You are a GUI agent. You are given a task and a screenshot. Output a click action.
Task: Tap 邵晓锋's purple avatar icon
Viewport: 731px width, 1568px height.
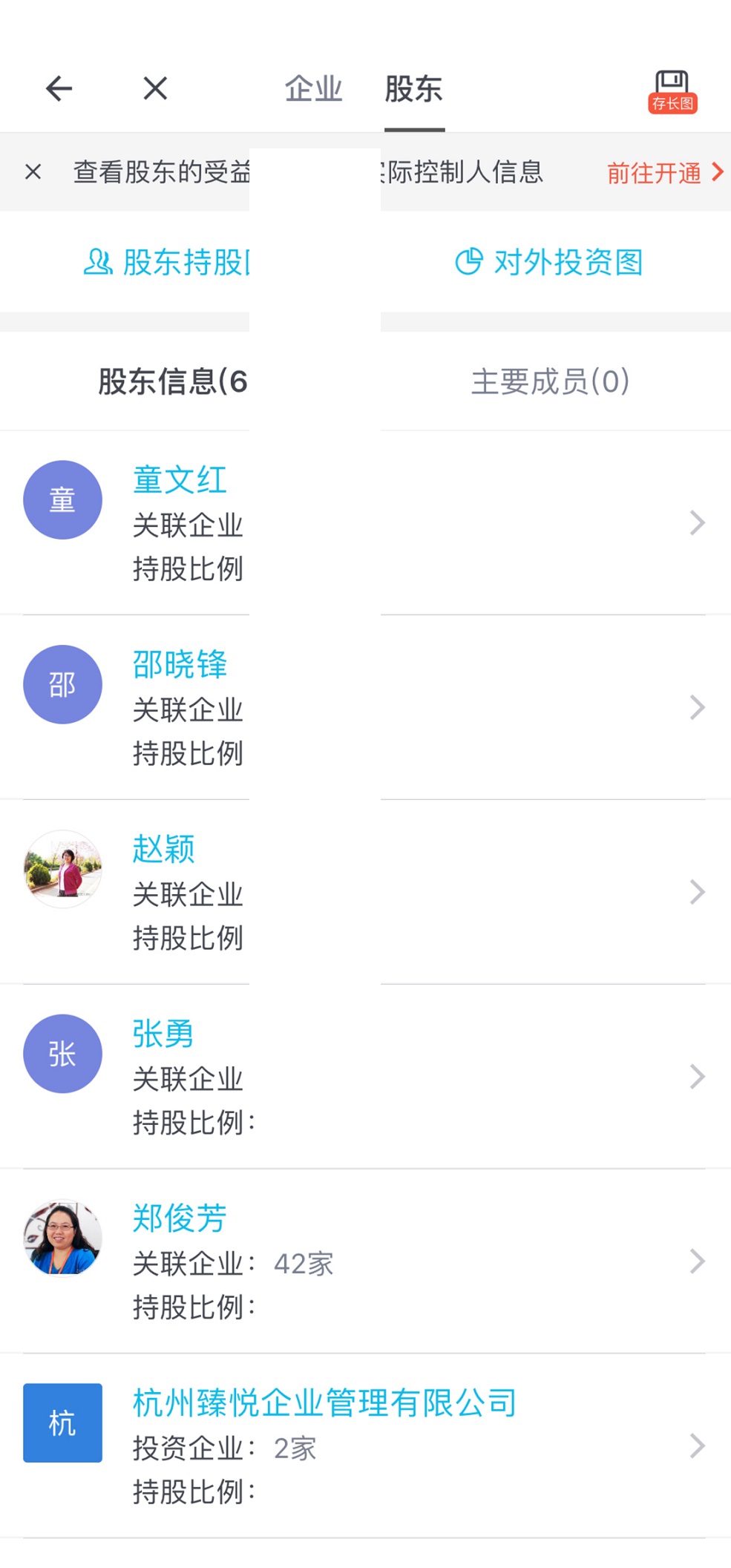tap(62, 683)
